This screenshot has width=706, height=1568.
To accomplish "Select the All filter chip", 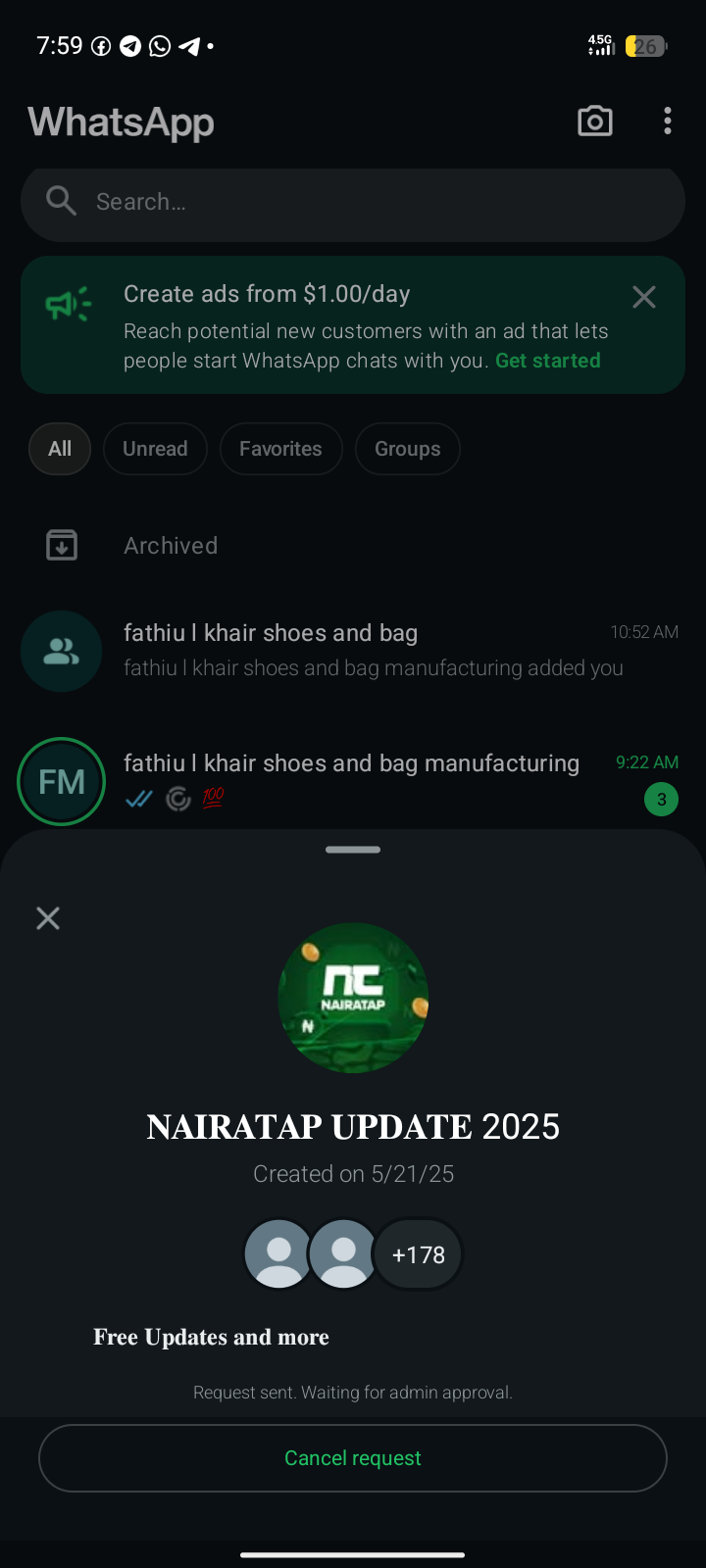I will point(60,449).
